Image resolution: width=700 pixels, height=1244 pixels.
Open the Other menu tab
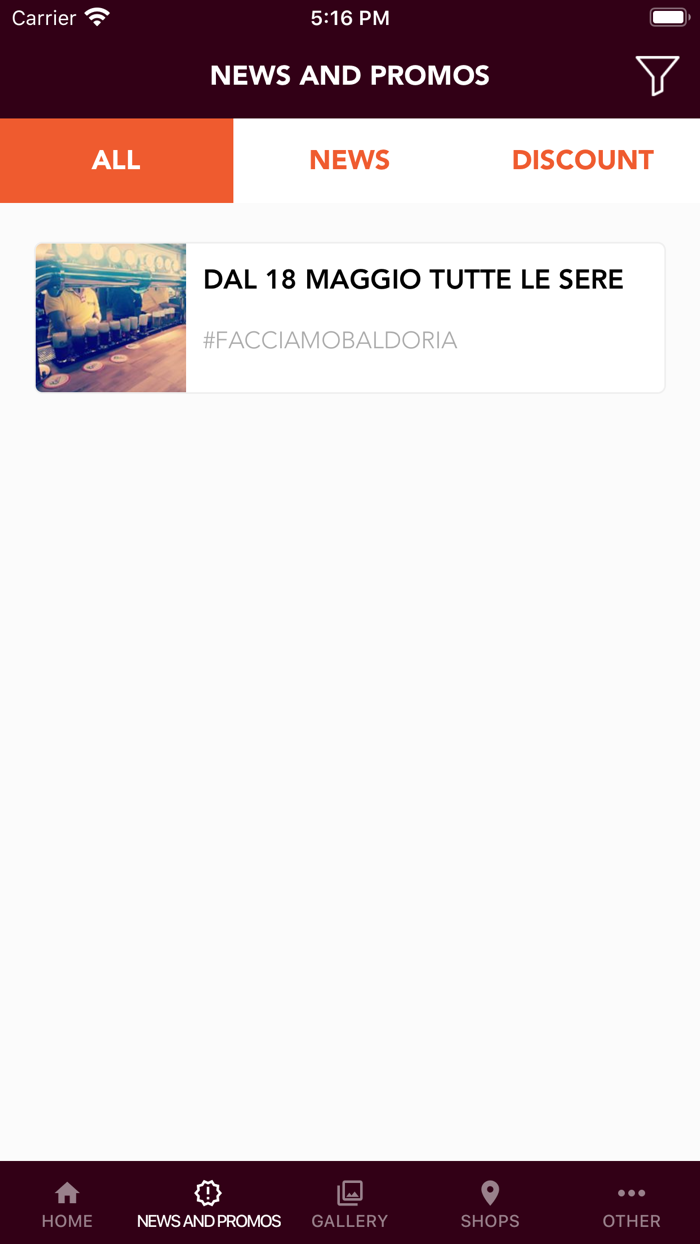tap(631, 1205)
